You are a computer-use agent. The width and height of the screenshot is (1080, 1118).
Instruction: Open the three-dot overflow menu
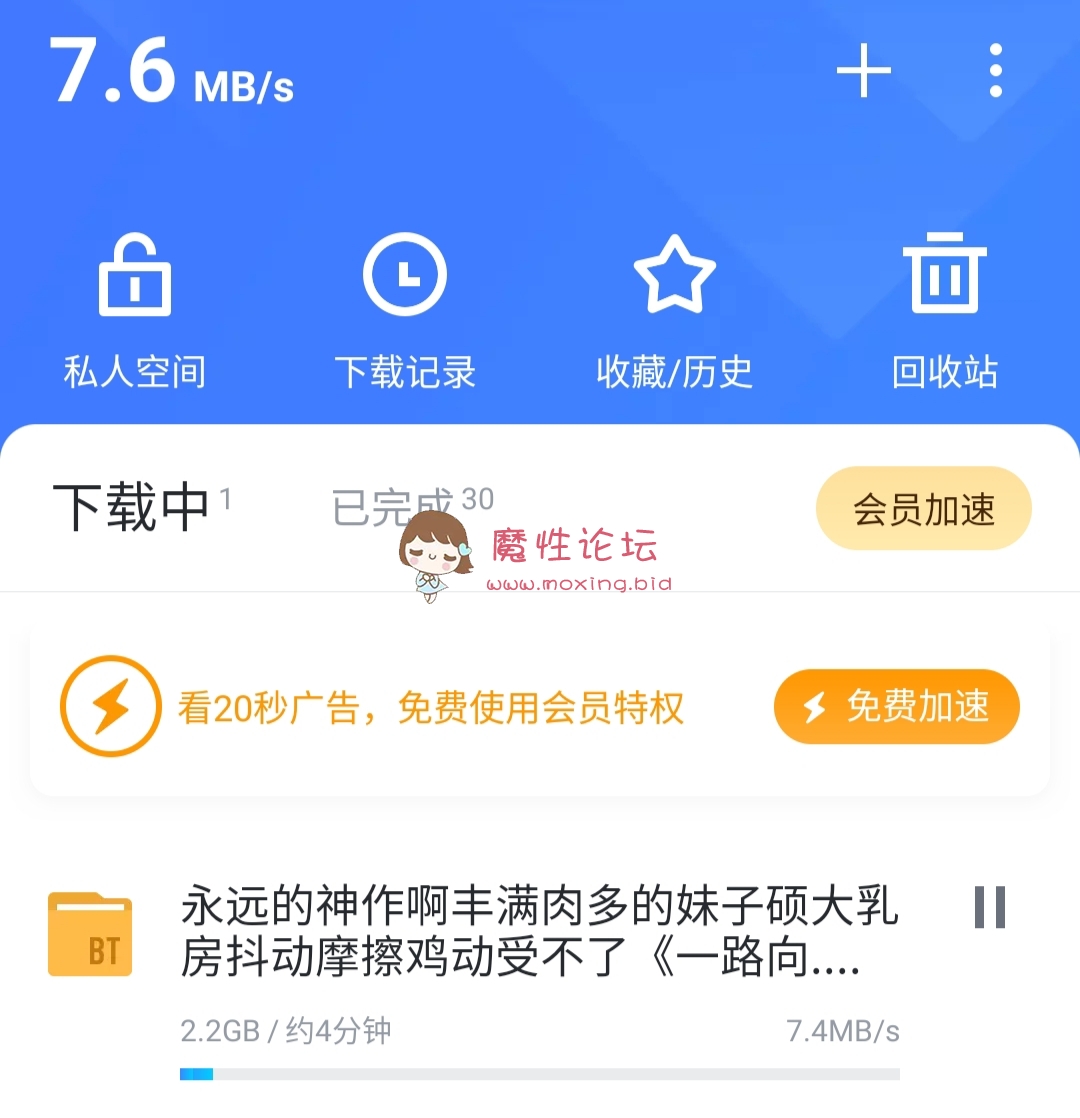[995, 70]
